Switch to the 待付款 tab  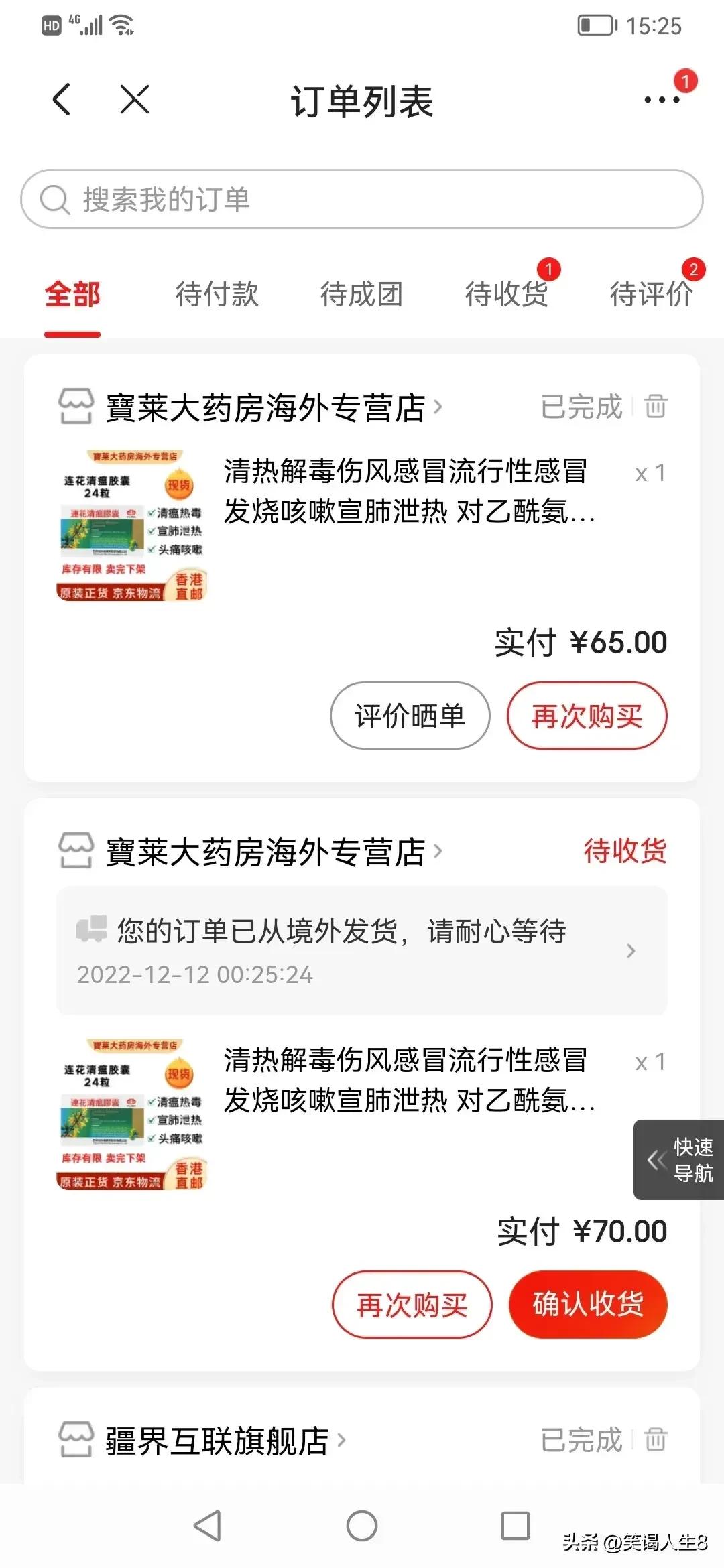[x=216, y=295]
